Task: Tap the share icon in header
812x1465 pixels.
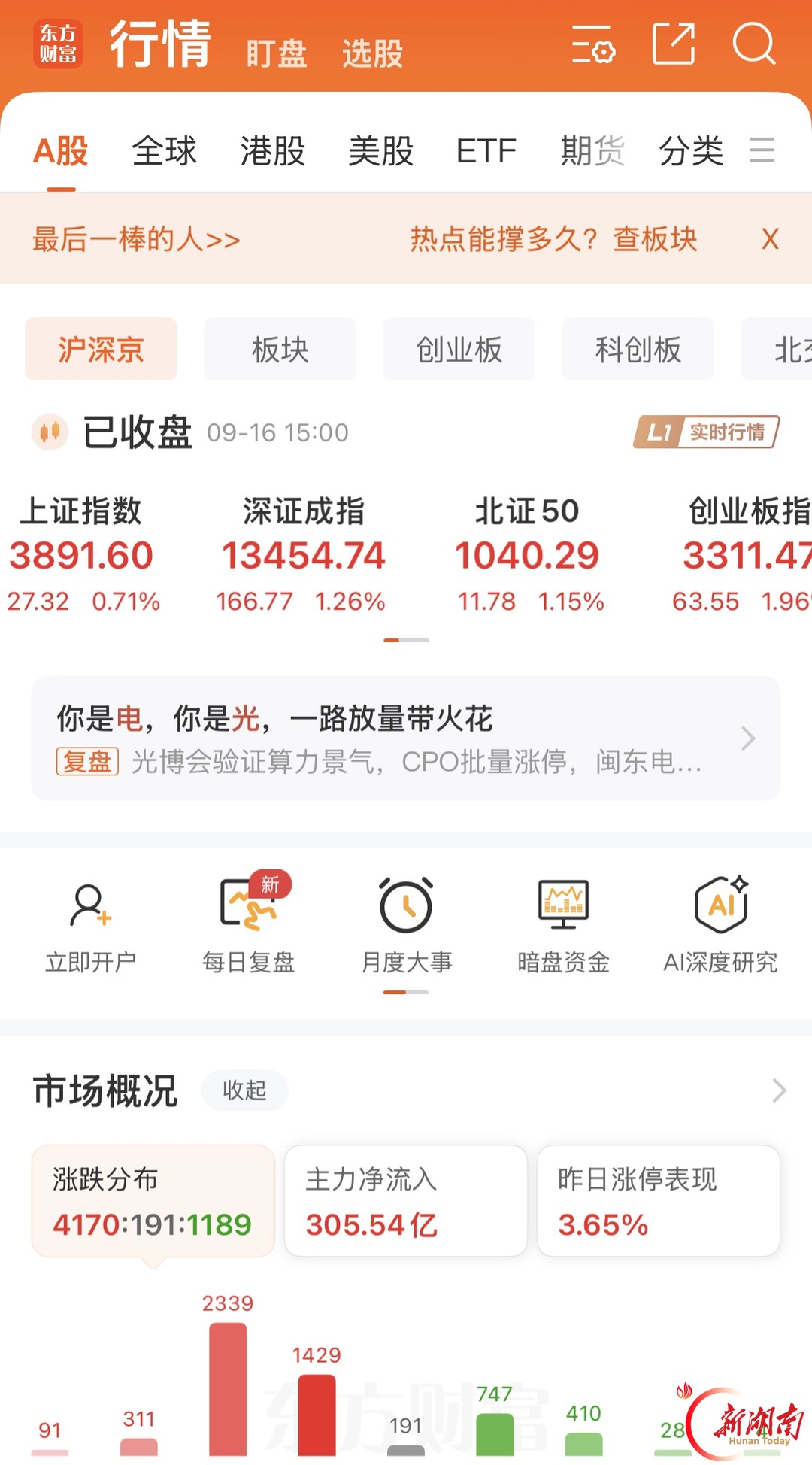Action: click(674, 44)
